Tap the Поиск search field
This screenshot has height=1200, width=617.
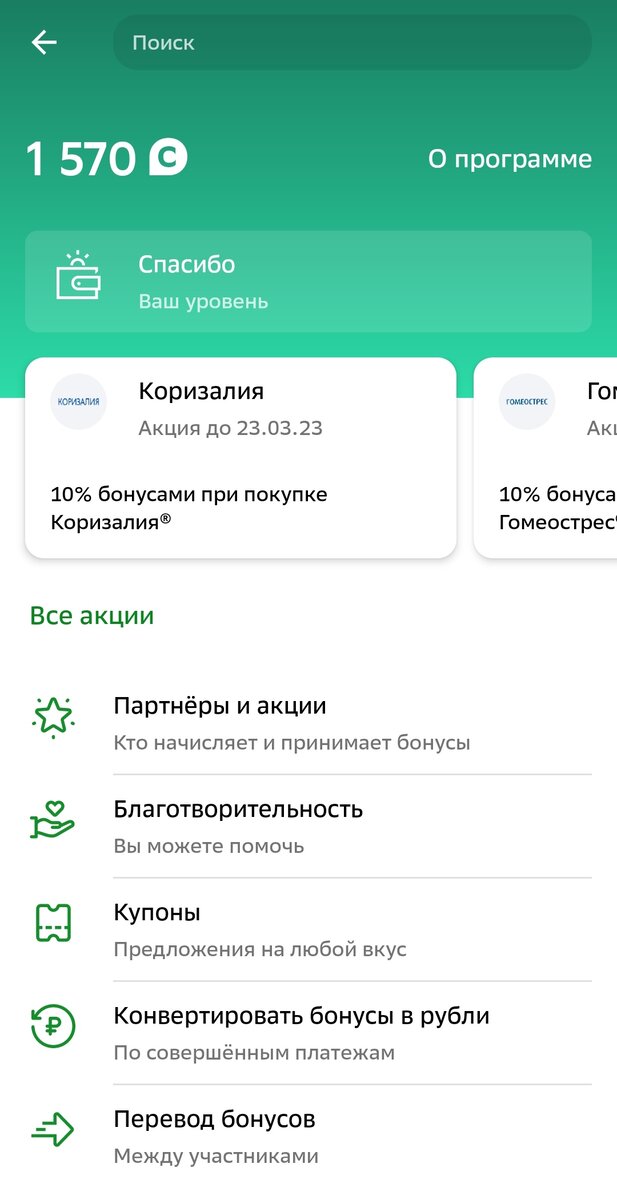[352, 42]
